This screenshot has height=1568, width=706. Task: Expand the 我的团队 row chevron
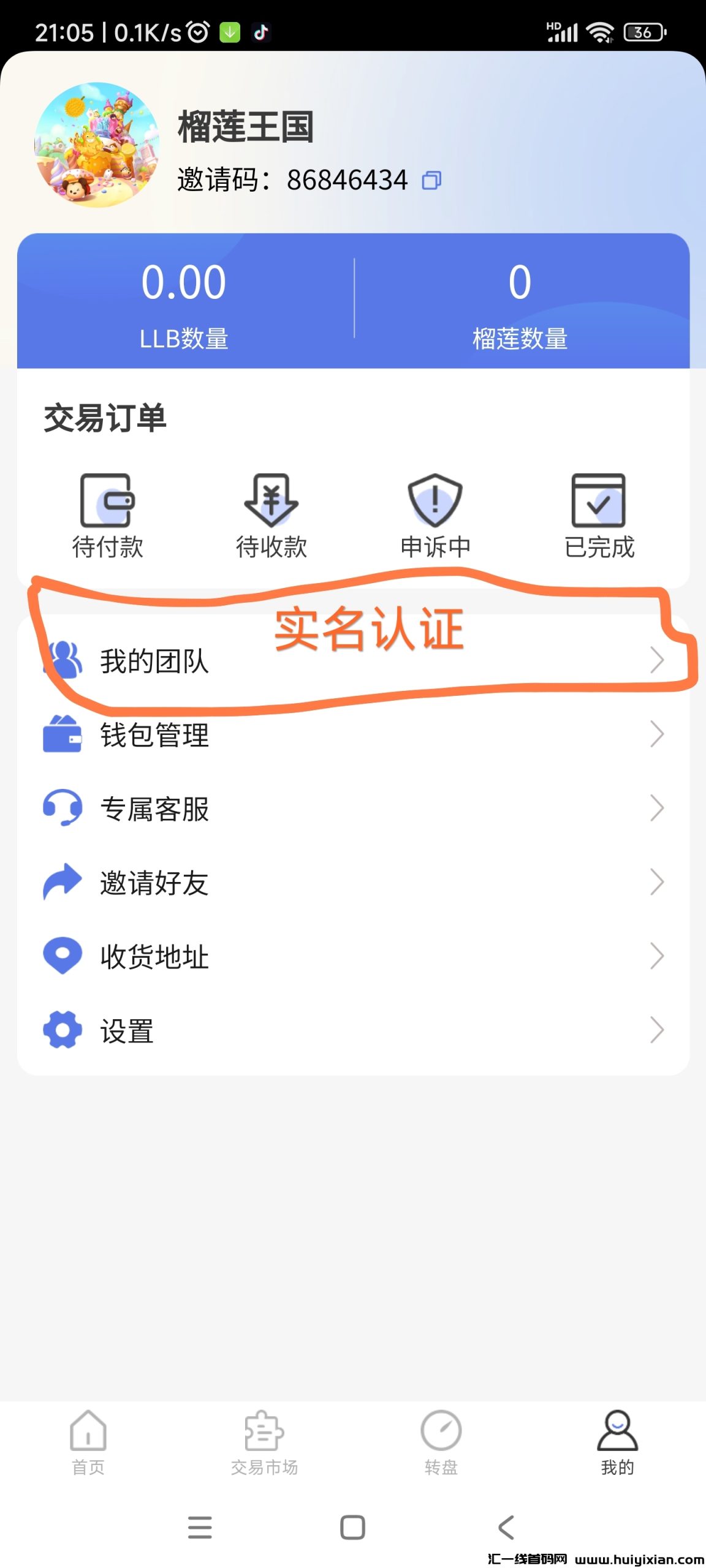pos(658,660)
